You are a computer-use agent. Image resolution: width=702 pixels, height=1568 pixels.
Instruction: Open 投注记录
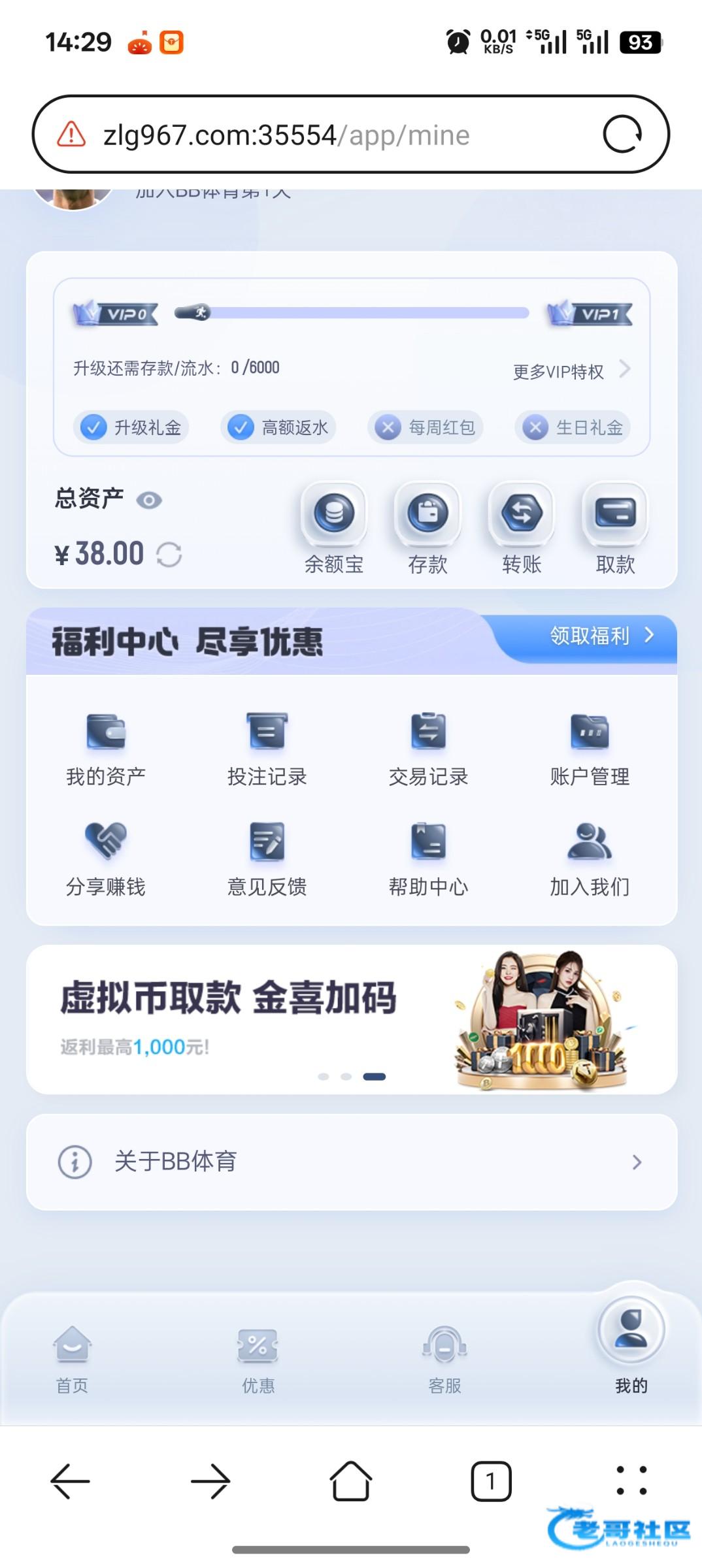(x=267, y=749)
